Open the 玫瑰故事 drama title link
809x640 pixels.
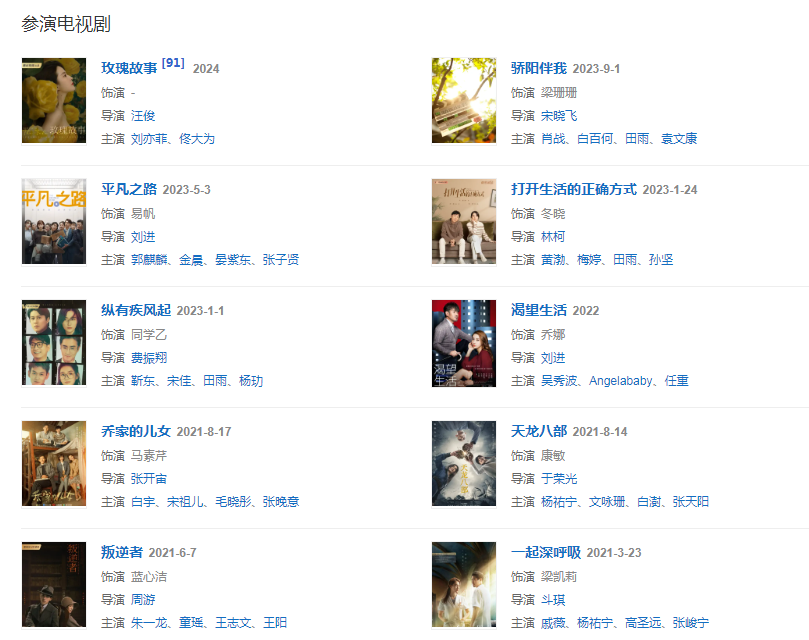coord(129,68)
